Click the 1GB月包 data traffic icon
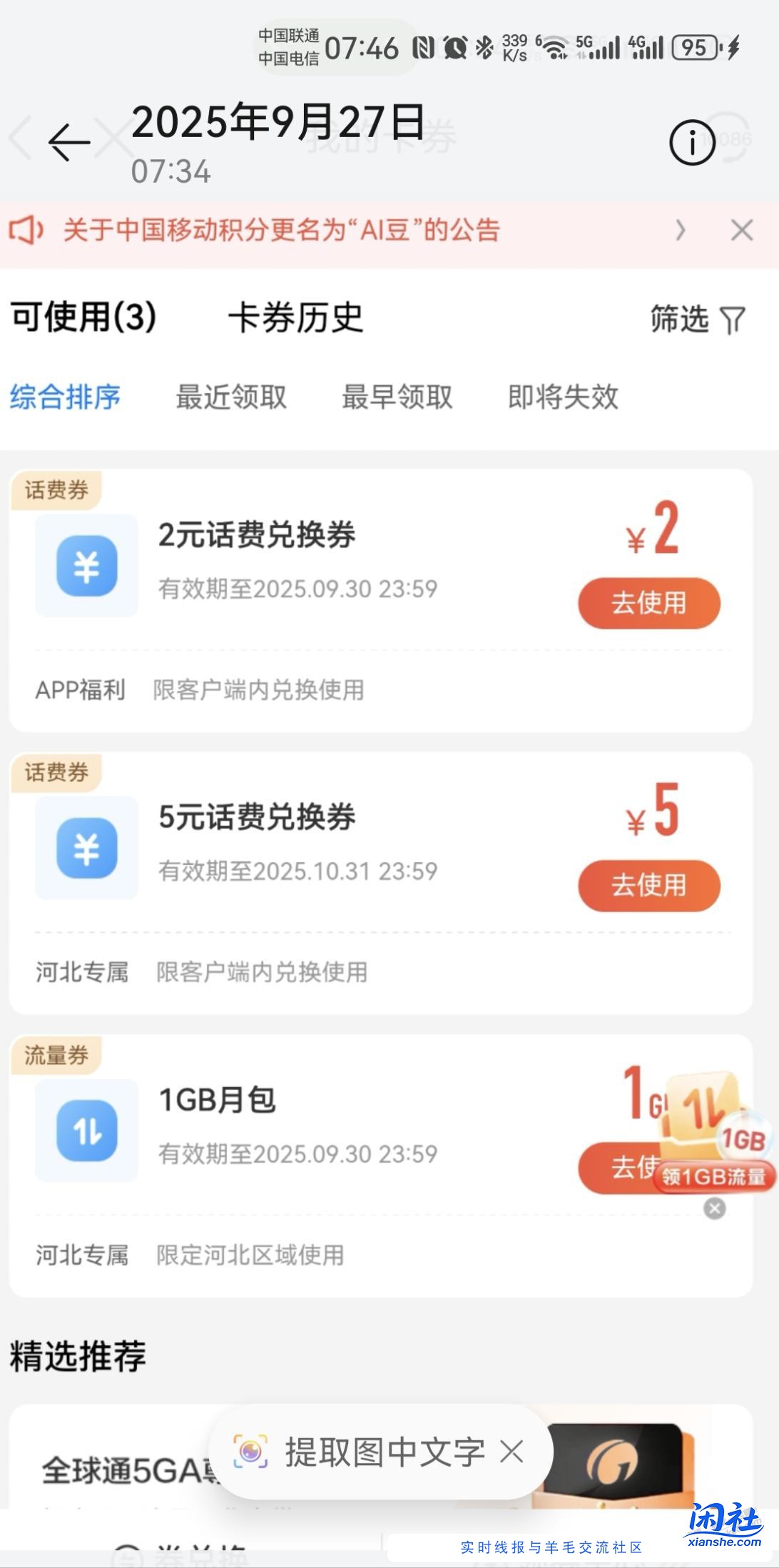Screen dimensions: 779x1568 (x=86, y=1133)
